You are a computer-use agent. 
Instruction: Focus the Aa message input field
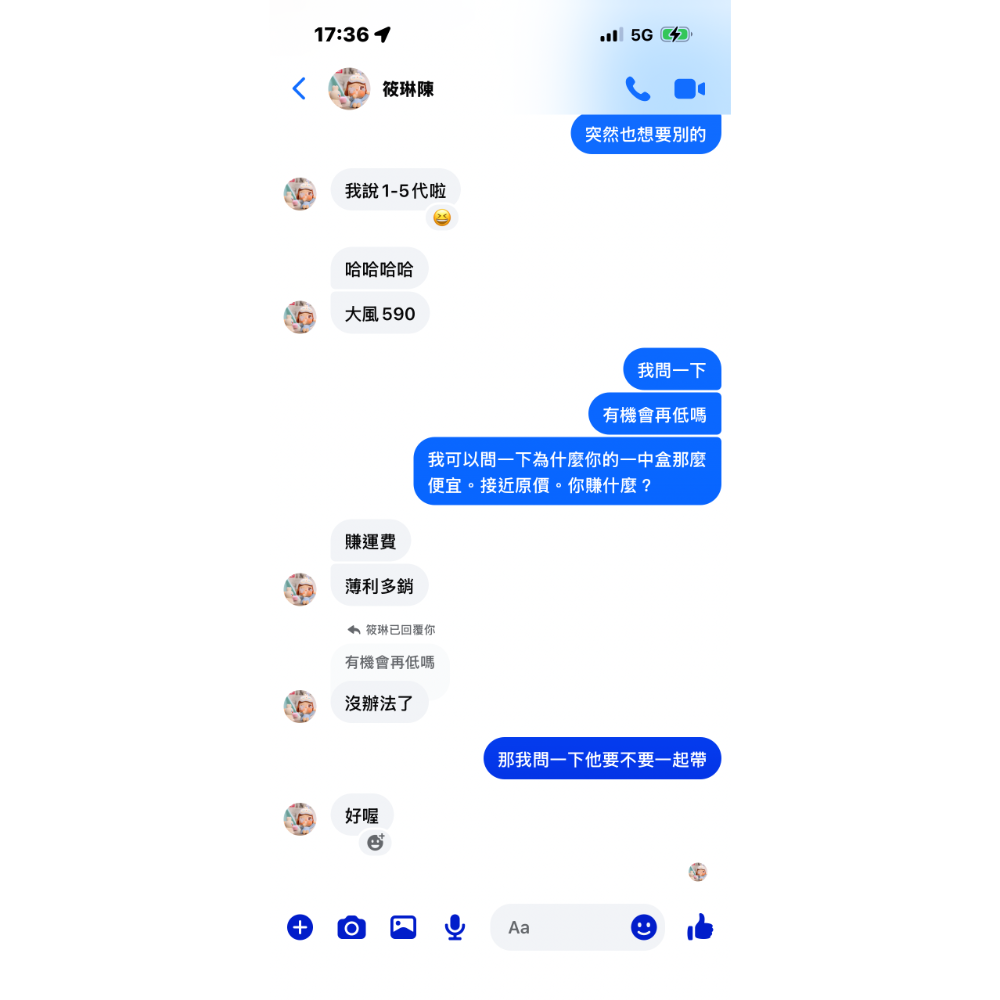click(x=560, y=927)
